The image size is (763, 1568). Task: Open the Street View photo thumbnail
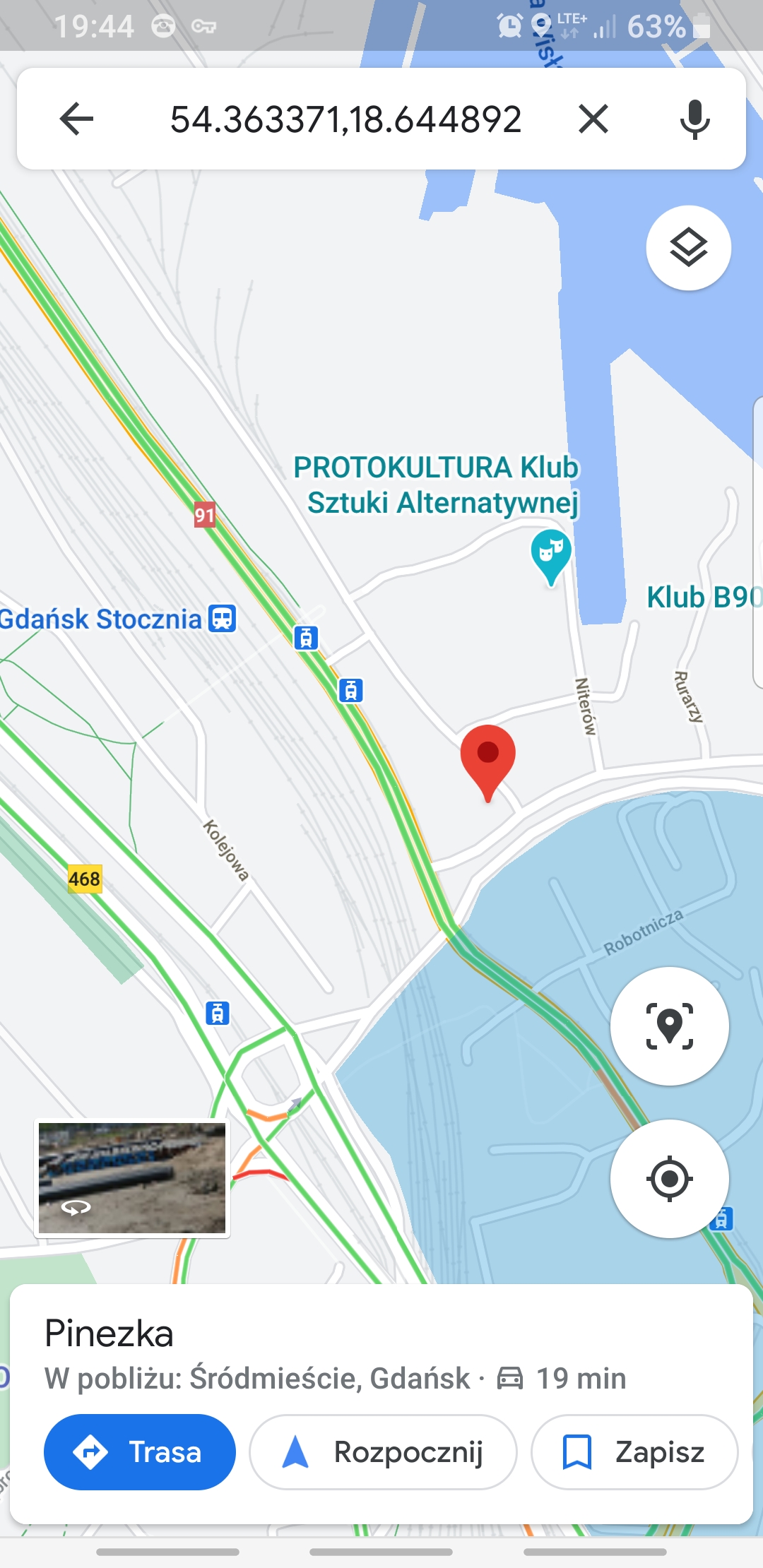pos(132,1177)
